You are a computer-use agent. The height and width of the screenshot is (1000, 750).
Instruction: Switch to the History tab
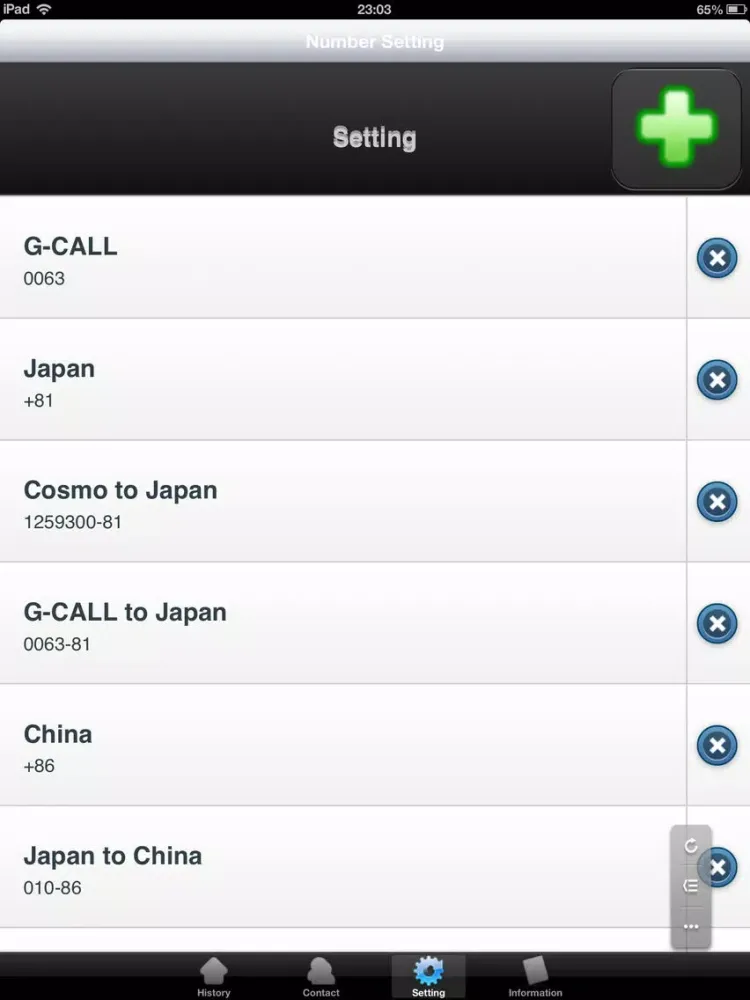[x=214, y=977]
